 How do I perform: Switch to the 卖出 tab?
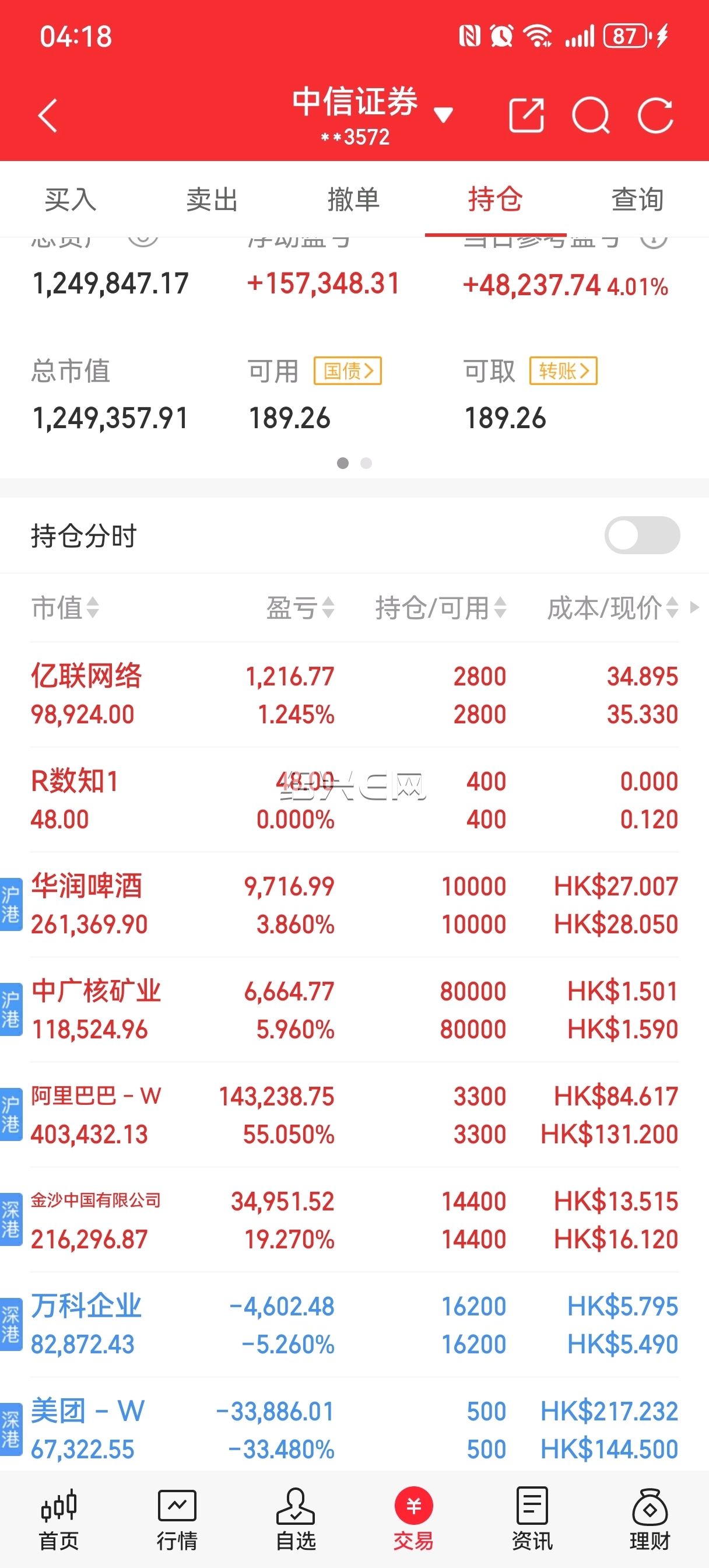[212, 199]
